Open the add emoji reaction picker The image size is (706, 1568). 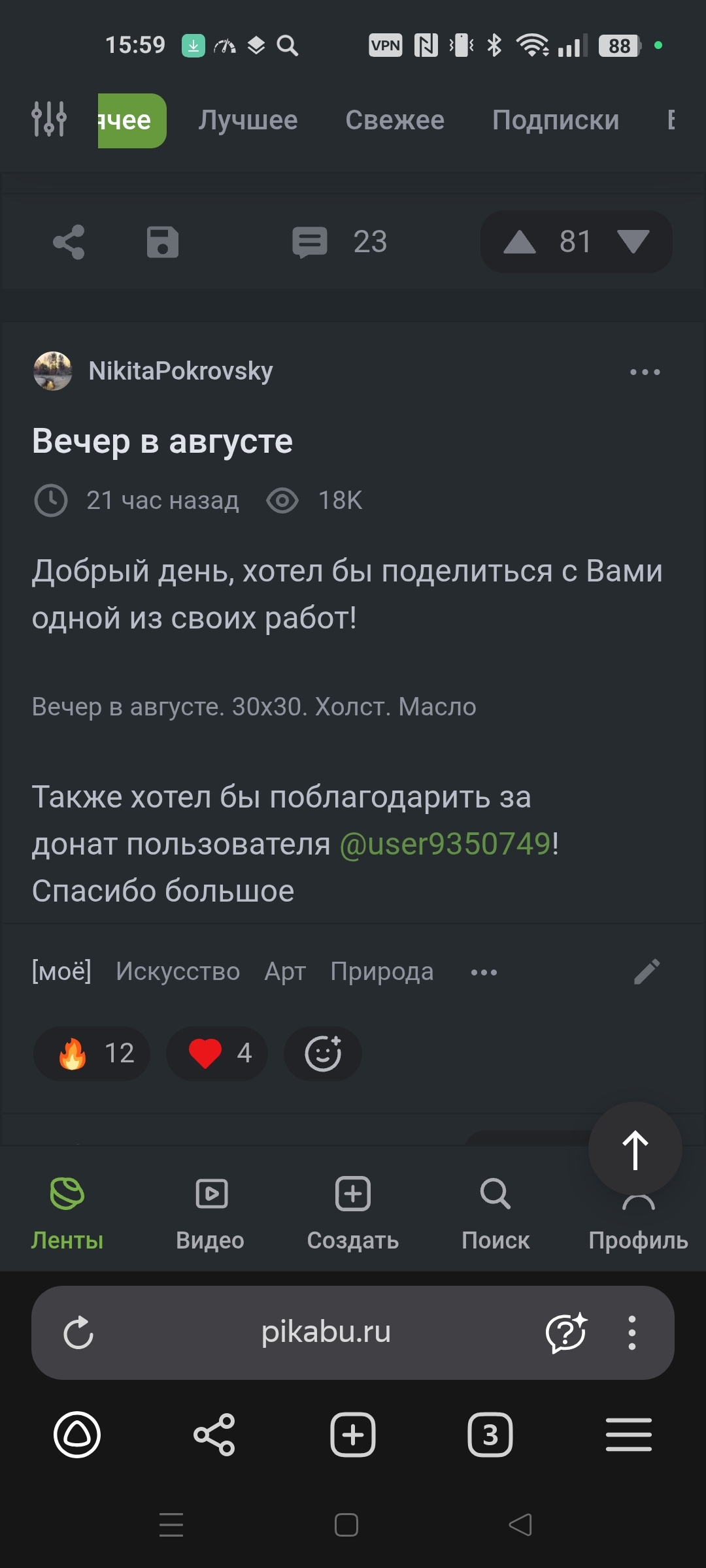coord(323,1053)
